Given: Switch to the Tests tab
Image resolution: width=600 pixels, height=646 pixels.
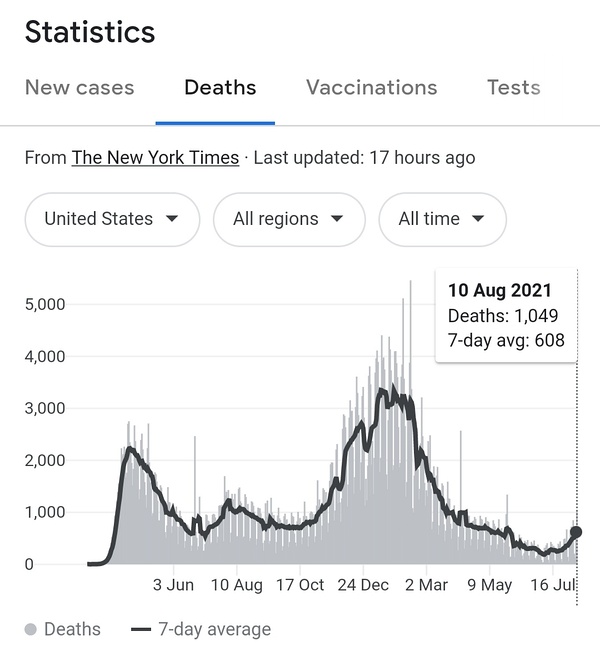Looking at the screenshot, I should [x=514, y=88].
